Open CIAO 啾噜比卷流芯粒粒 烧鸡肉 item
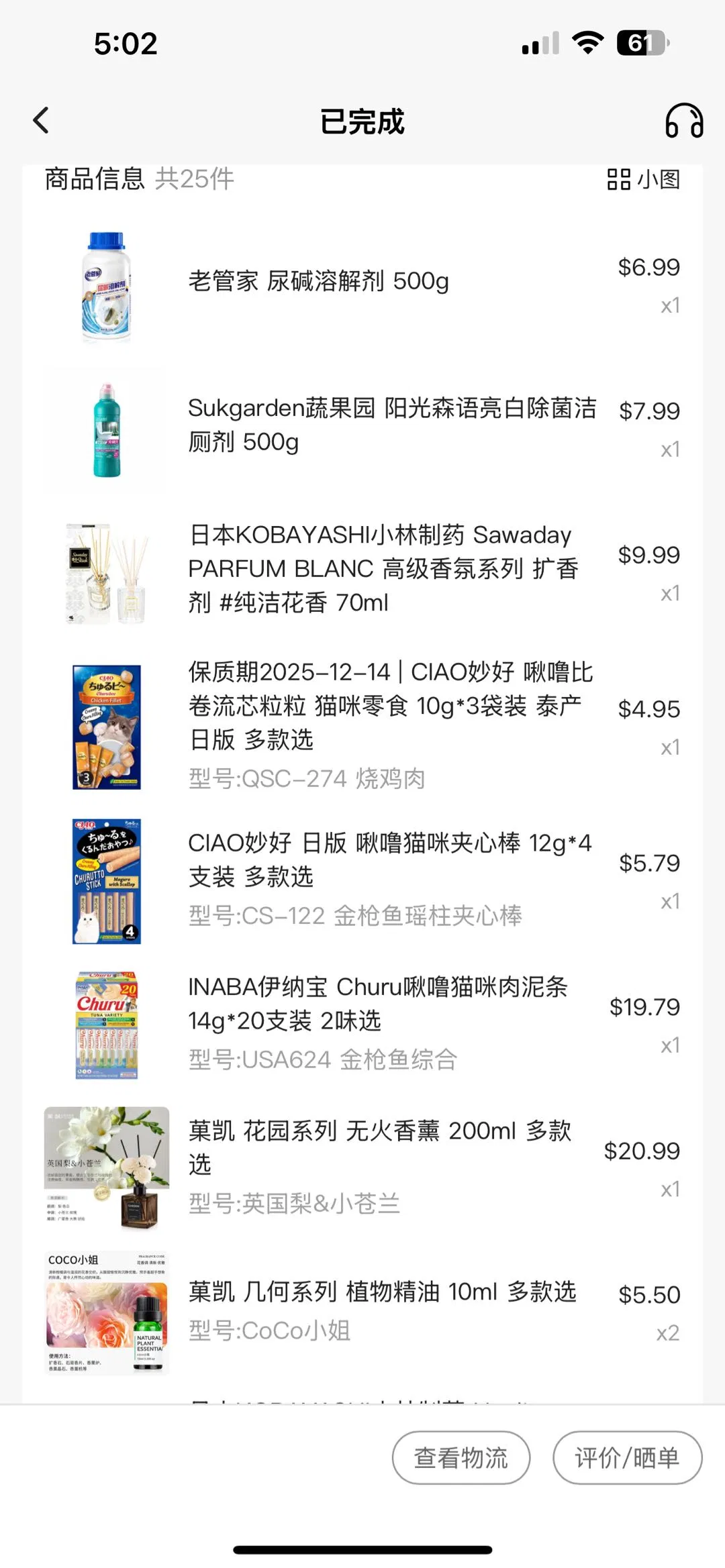The height and width of the screenshot is (1568, 725). [x=389, y=706]
